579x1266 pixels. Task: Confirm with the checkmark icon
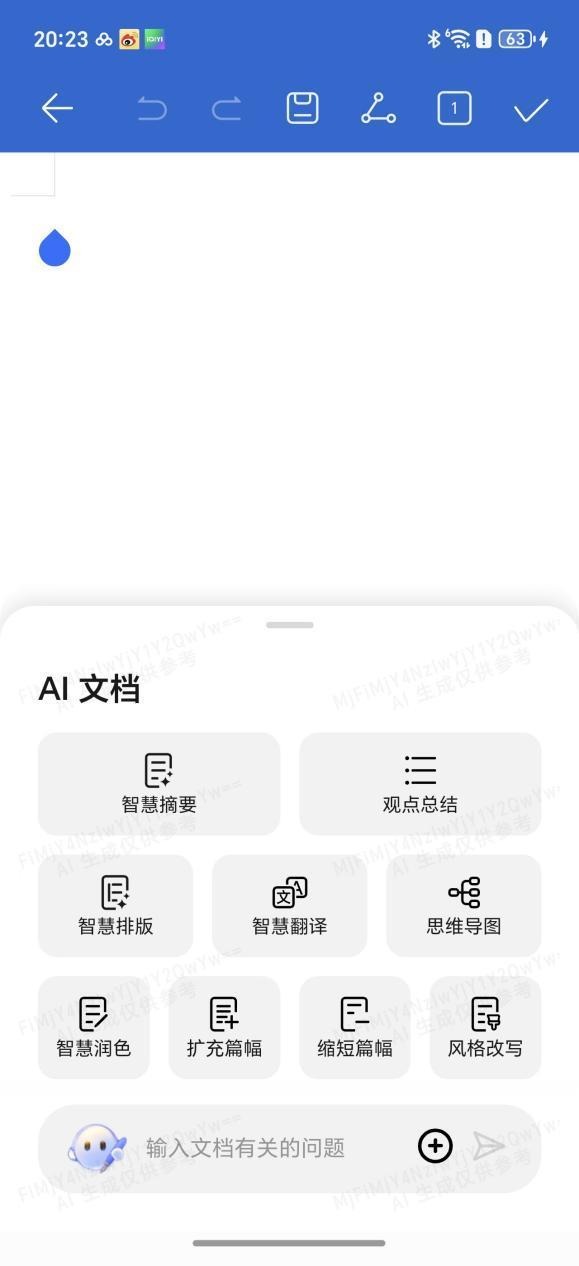click(x=531, y=109)
